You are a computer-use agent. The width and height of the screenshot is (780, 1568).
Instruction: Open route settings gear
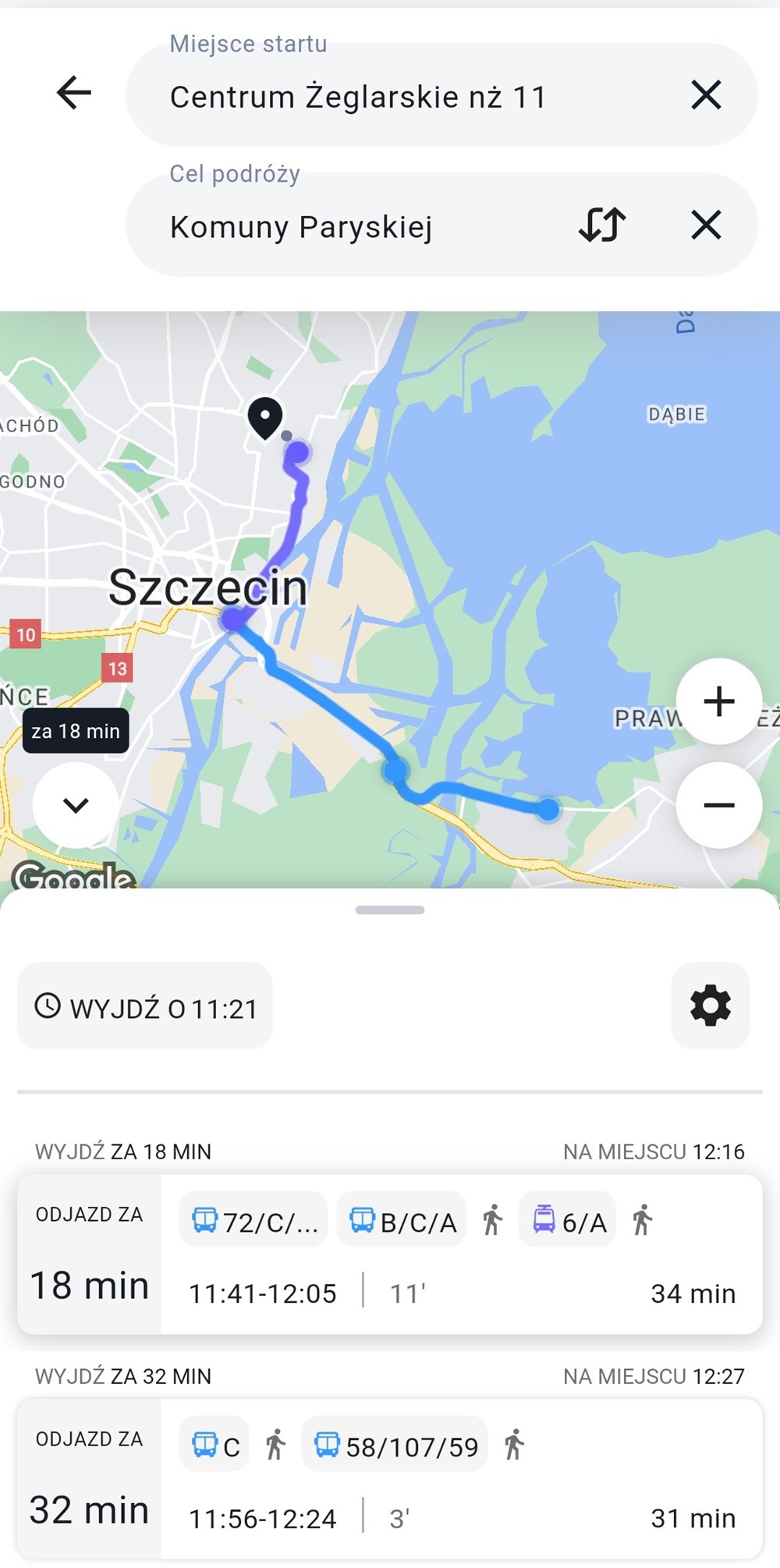pos(710,1006)
